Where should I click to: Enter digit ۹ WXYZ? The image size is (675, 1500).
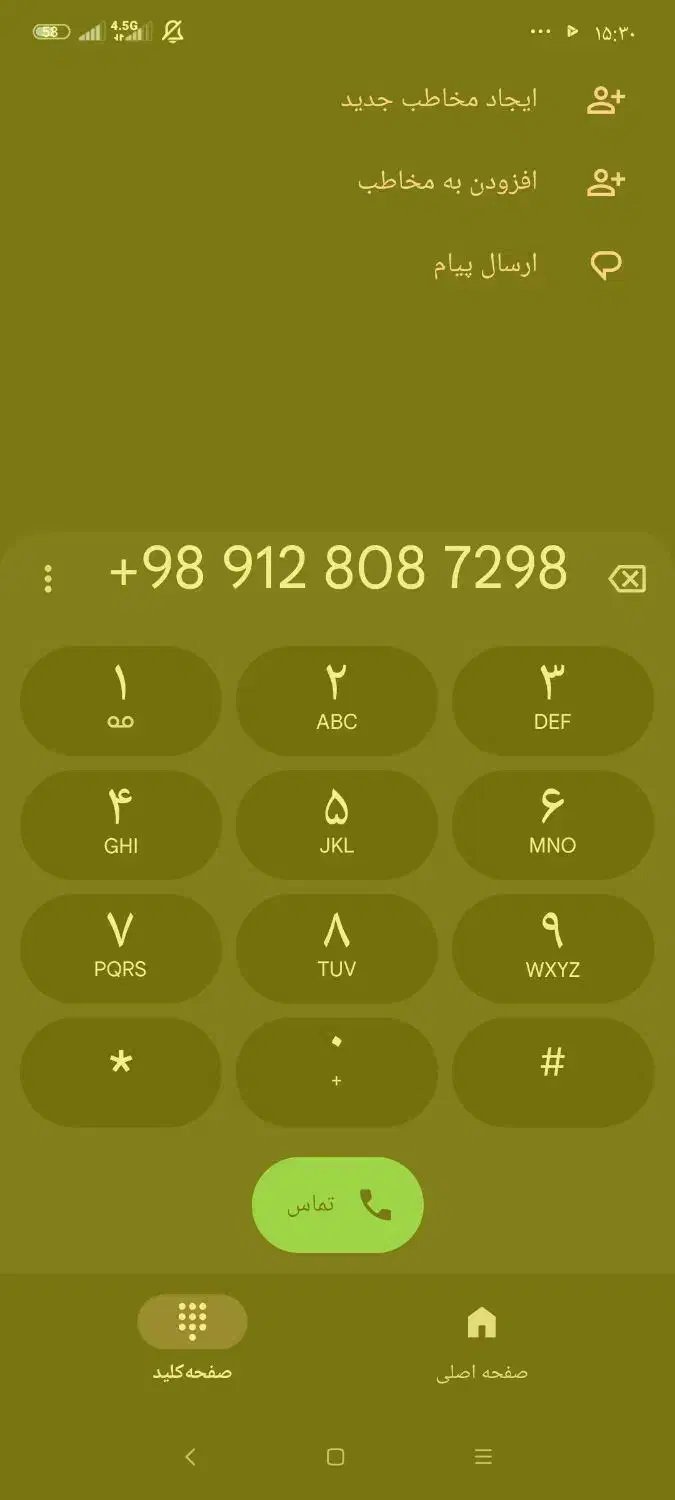tap(552, 948)
